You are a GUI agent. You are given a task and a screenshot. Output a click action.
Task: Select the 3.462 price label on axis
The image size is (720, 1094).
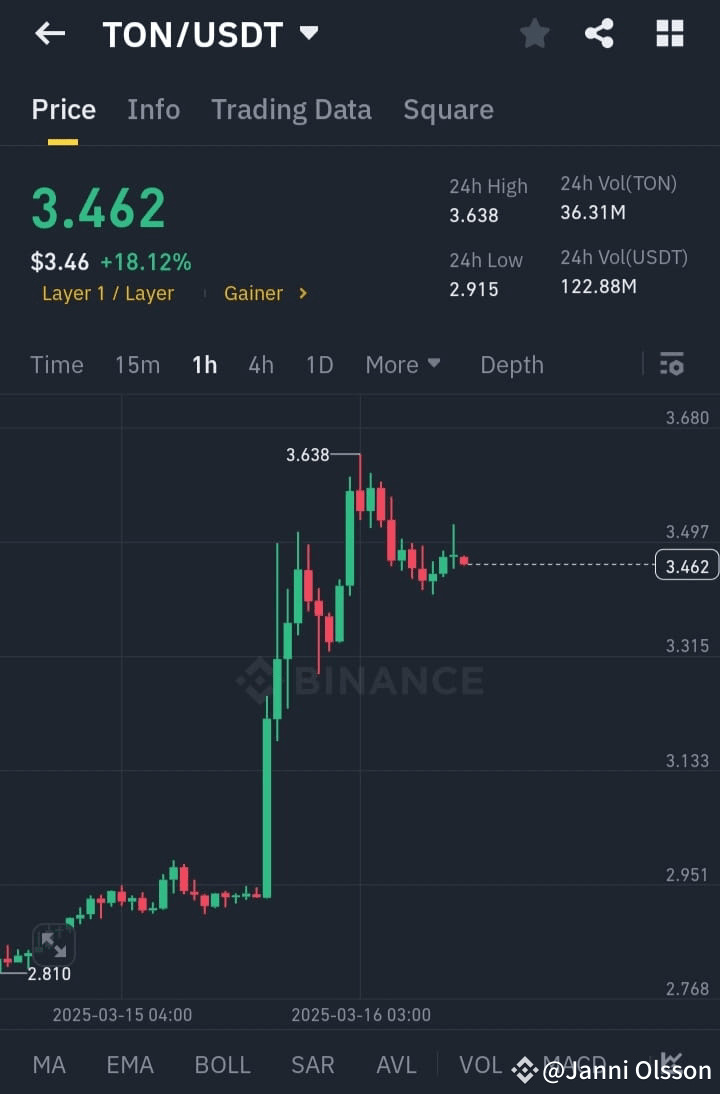(x=686, y=564)
